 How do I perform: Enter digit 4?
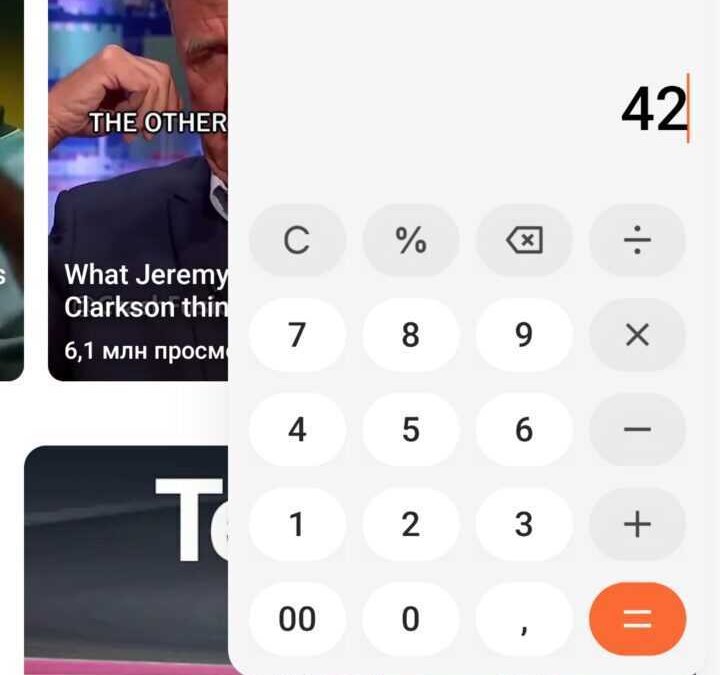(297, 430)
